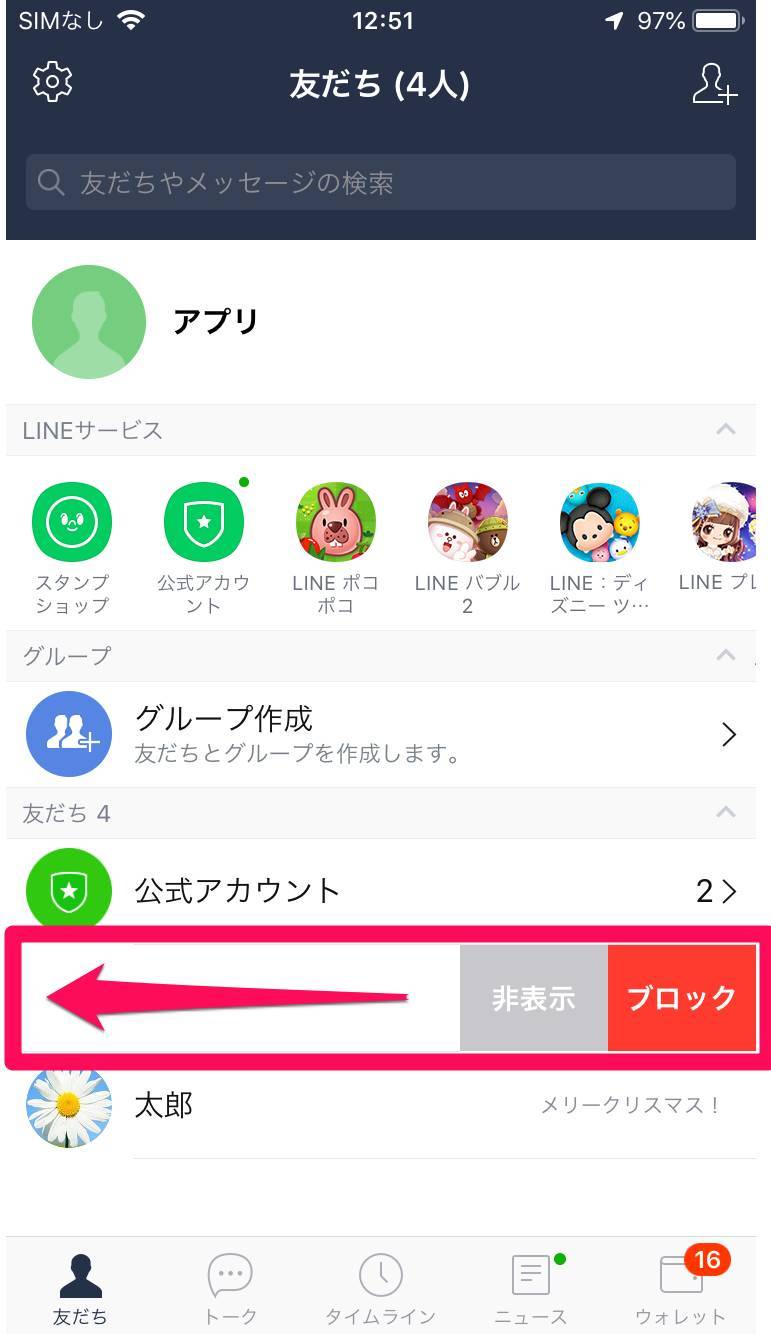Viewport: 771px width, 1334px height.
Task: Open the settings gear icon
Action: click(x=52, y=82)
